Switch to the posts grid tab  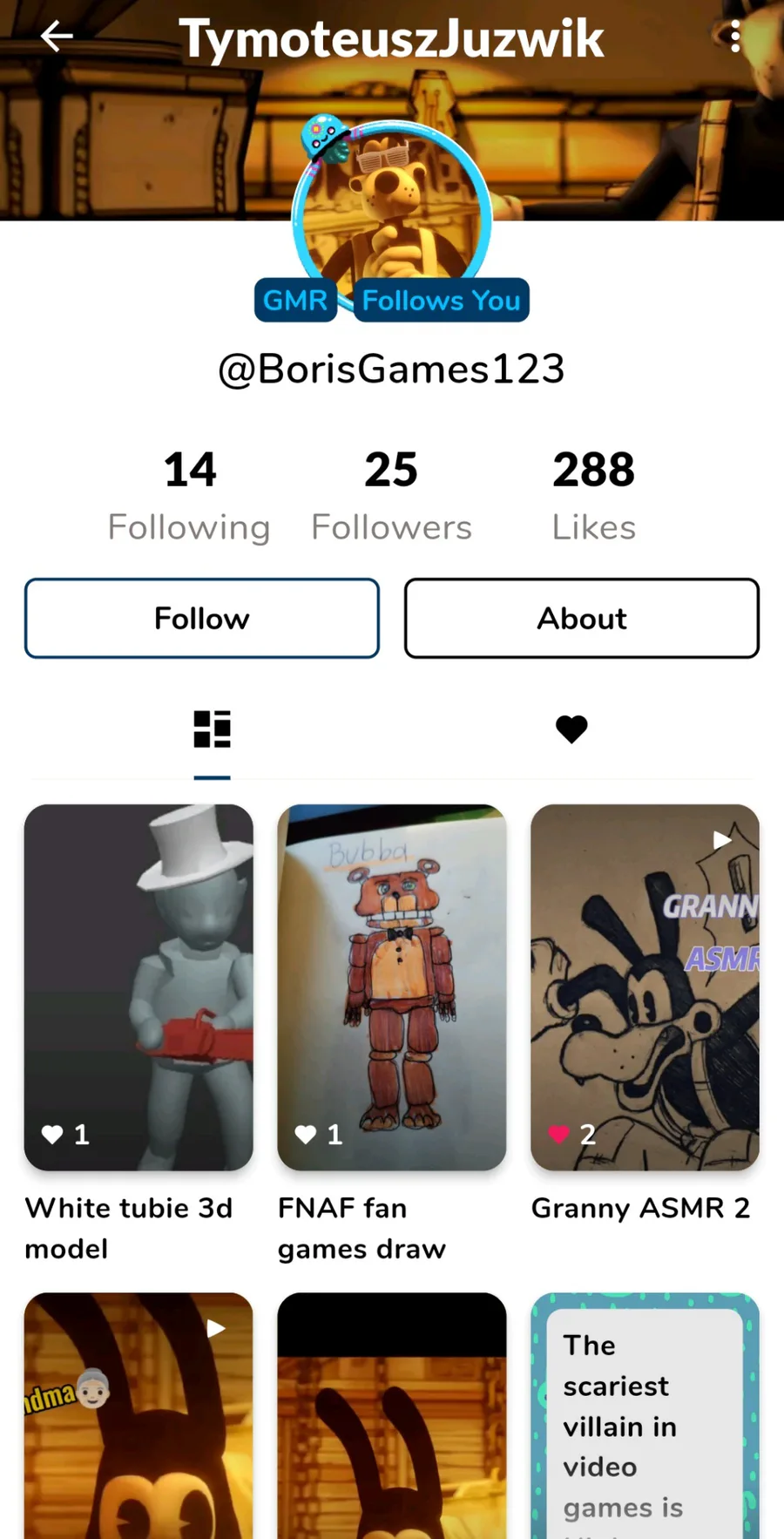click(x=212, y=729)
